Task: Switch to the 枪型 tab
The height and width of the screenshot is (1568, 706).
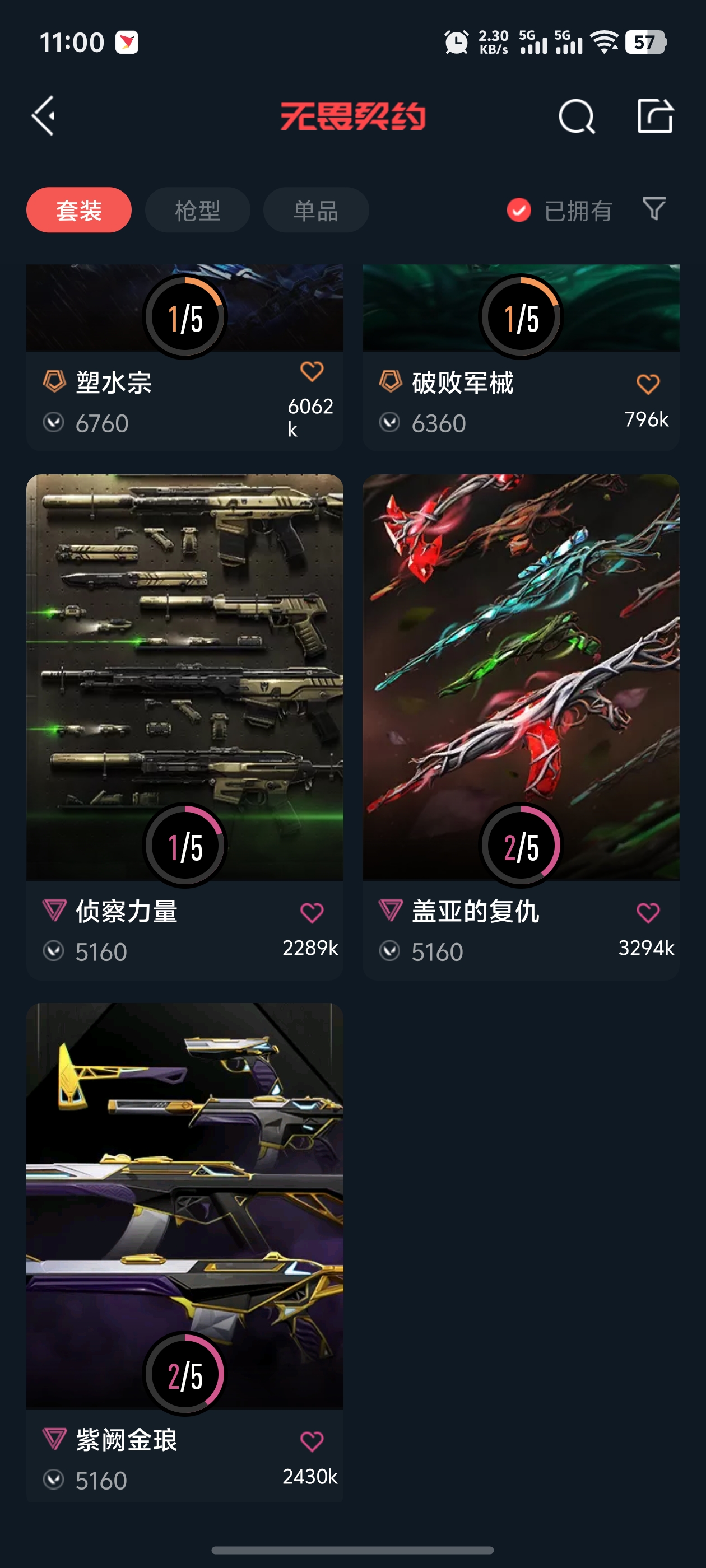Action: (197, 209)
